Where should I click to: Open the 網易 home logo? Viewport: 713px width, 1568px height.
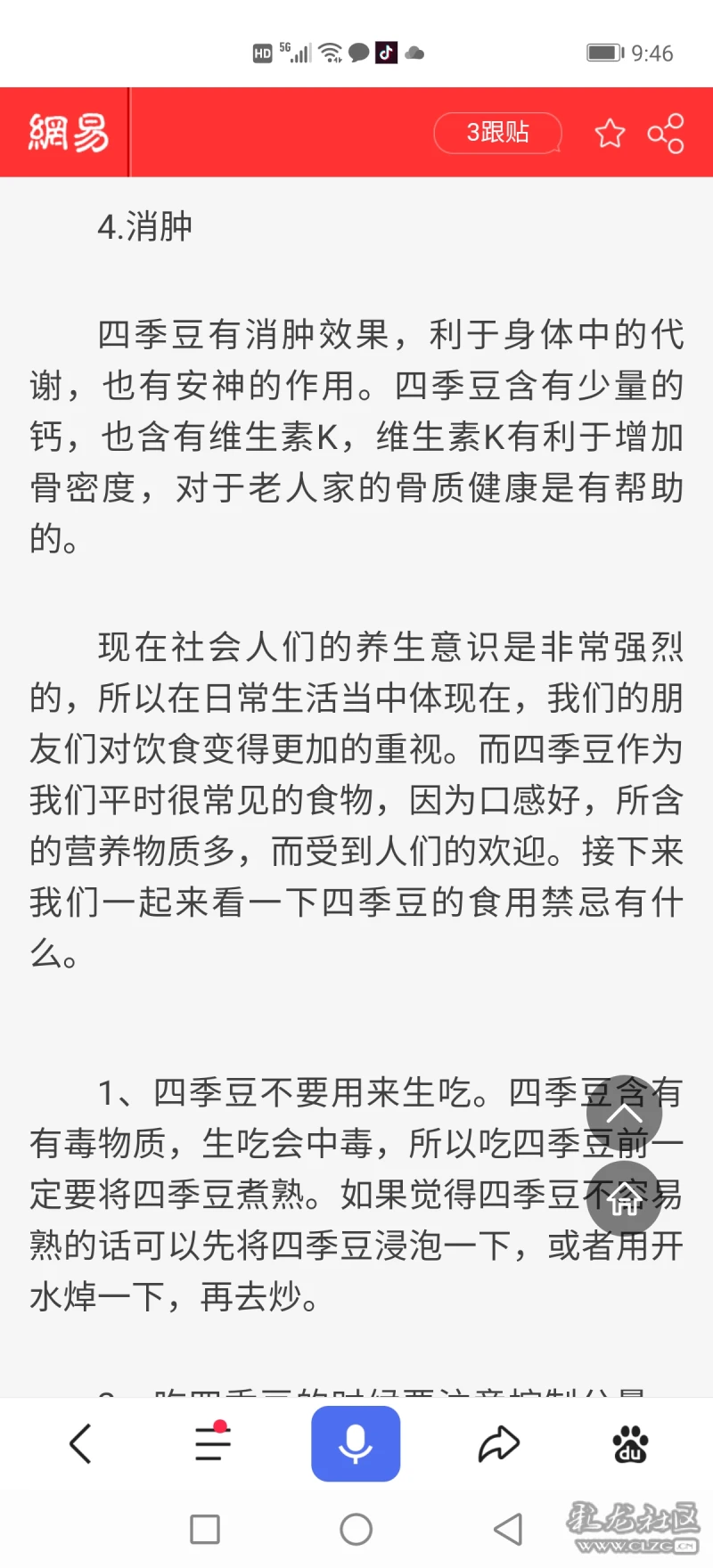coord(69,133)
